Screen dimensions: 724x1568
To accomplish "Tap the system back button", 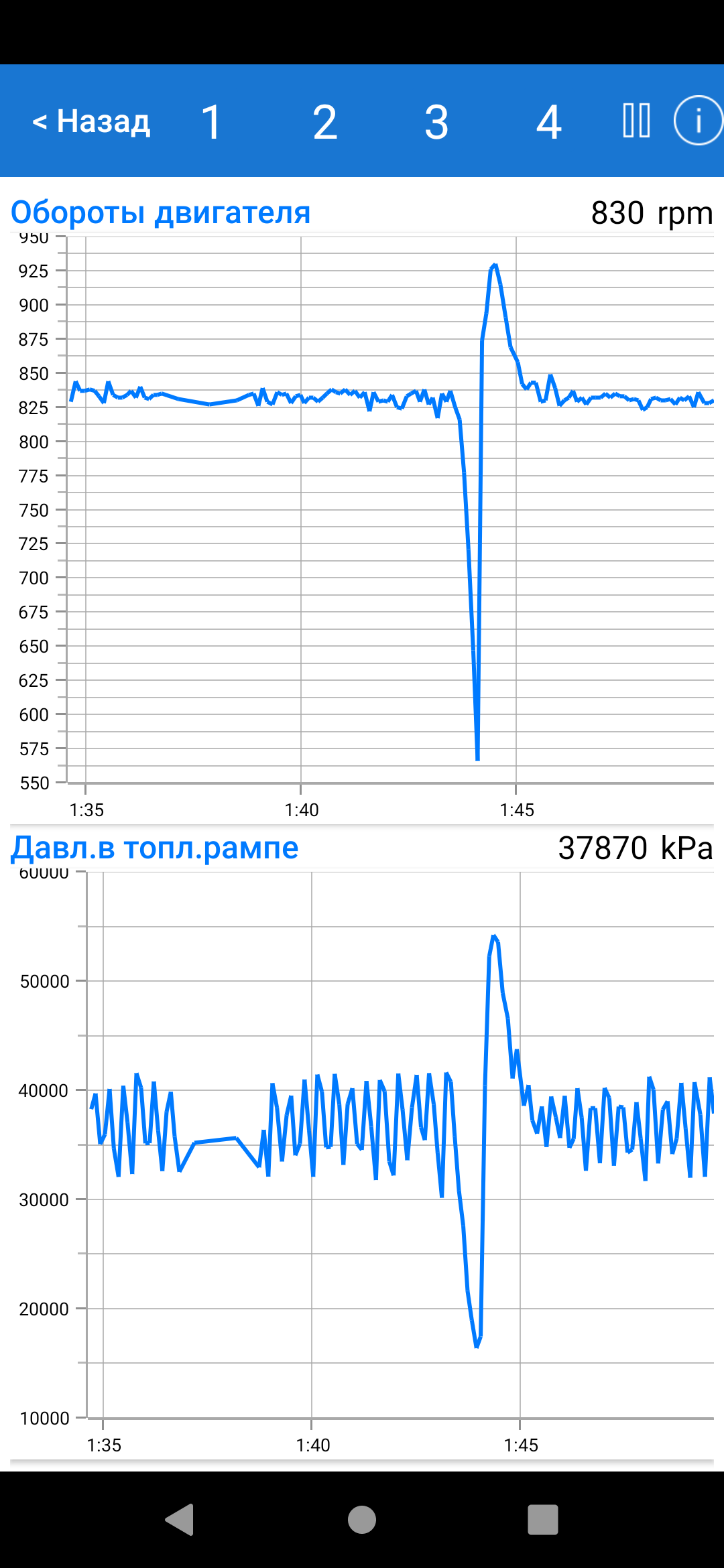I will click(180, 1519).
